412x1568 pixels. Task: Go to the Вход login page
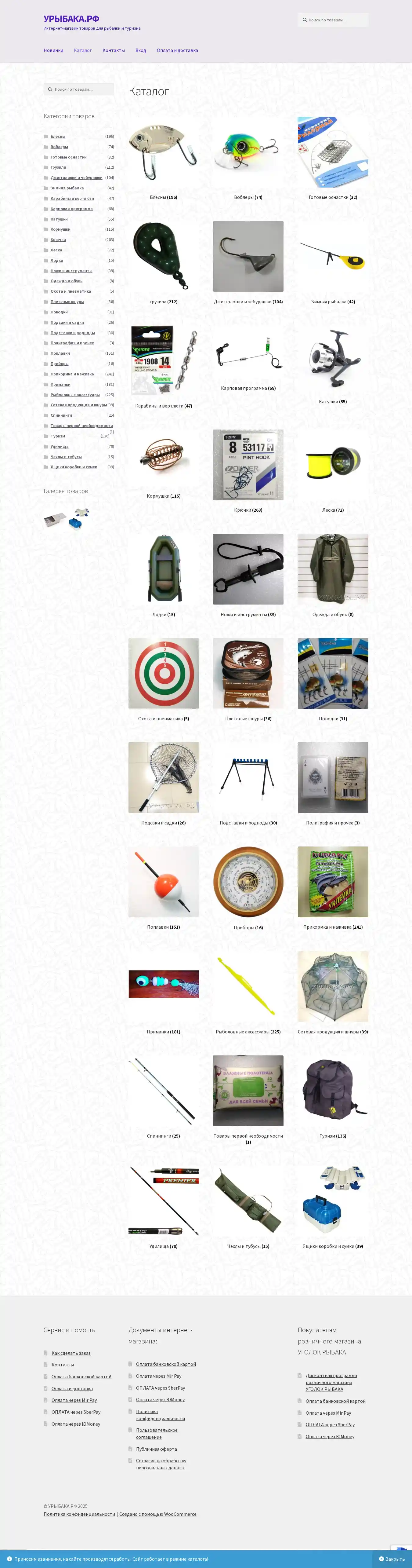tap(141, 50)
